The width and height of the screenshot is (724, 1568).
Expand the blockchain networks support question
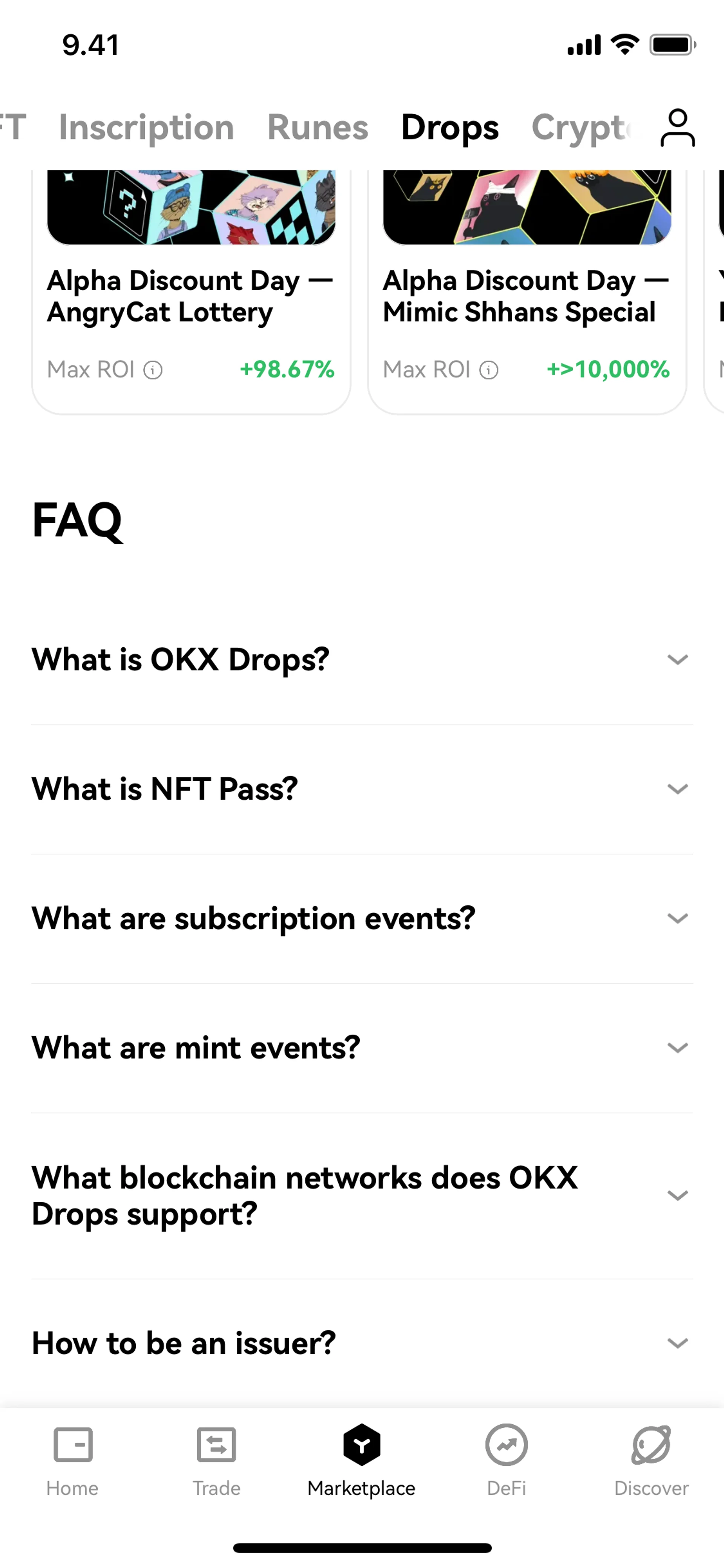click(362, 1196)
